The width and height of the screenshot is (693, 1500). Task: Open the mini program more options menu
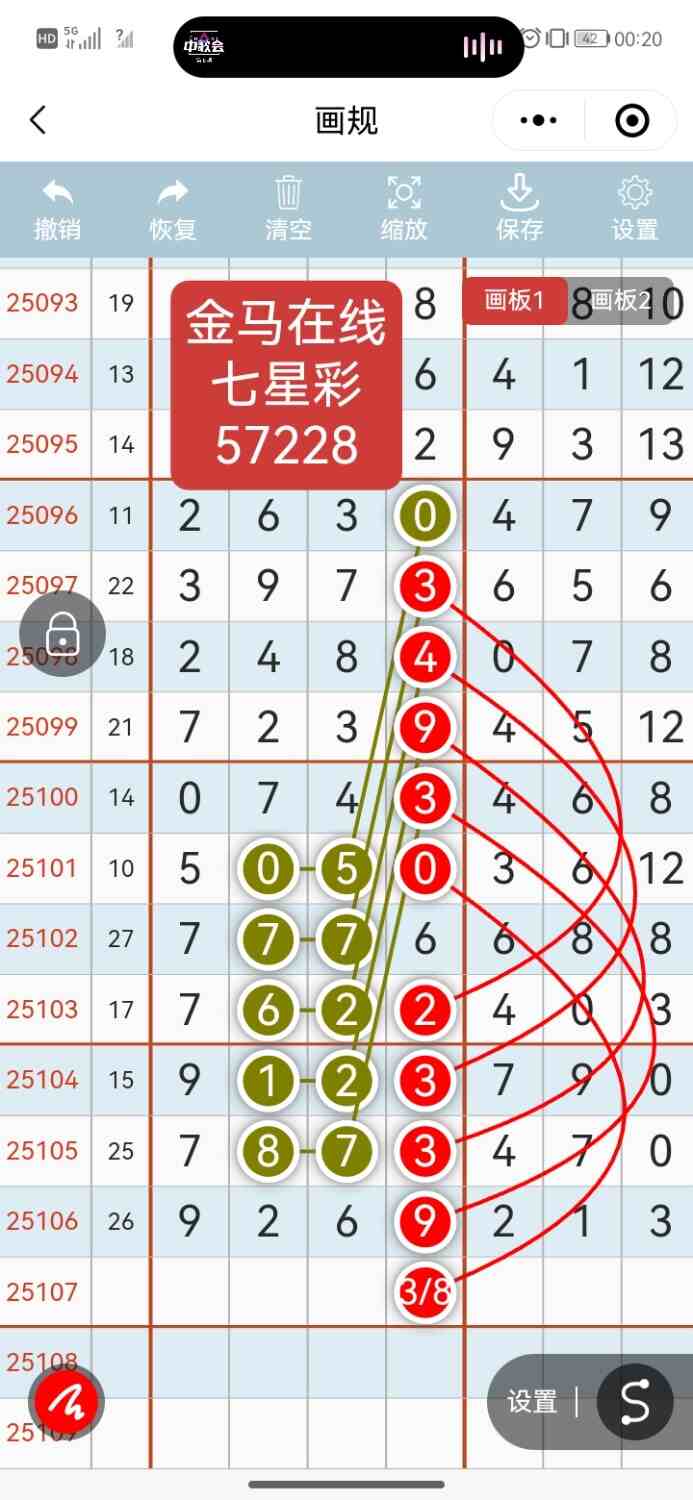pyautogui.click(x=539, y=121)
